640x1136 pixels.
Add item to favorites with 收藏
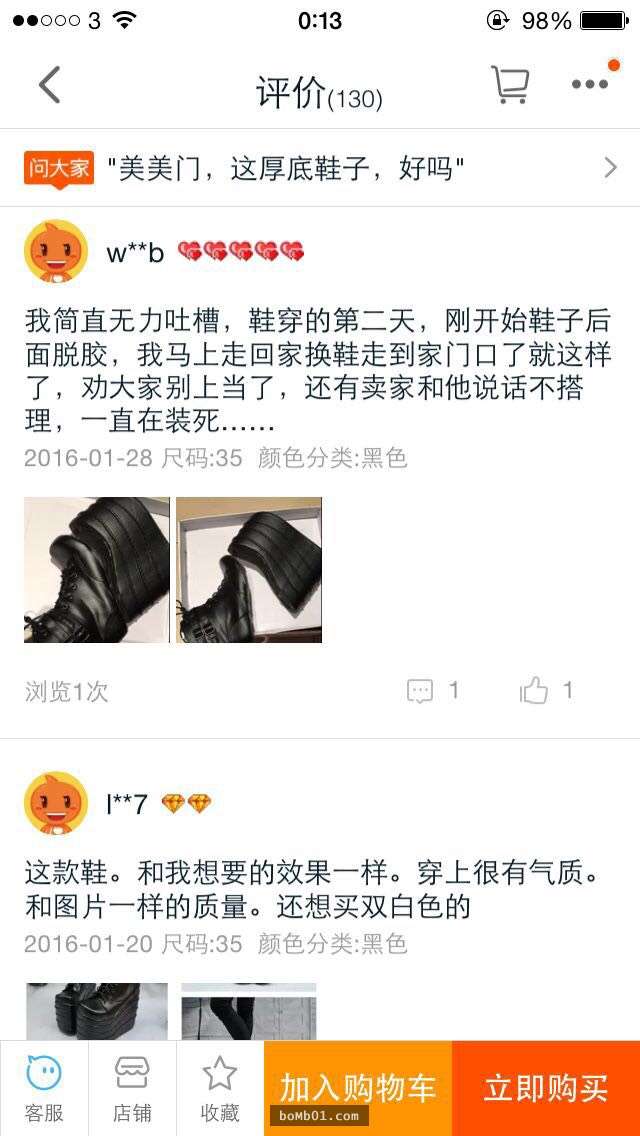tap(220, 1090)
